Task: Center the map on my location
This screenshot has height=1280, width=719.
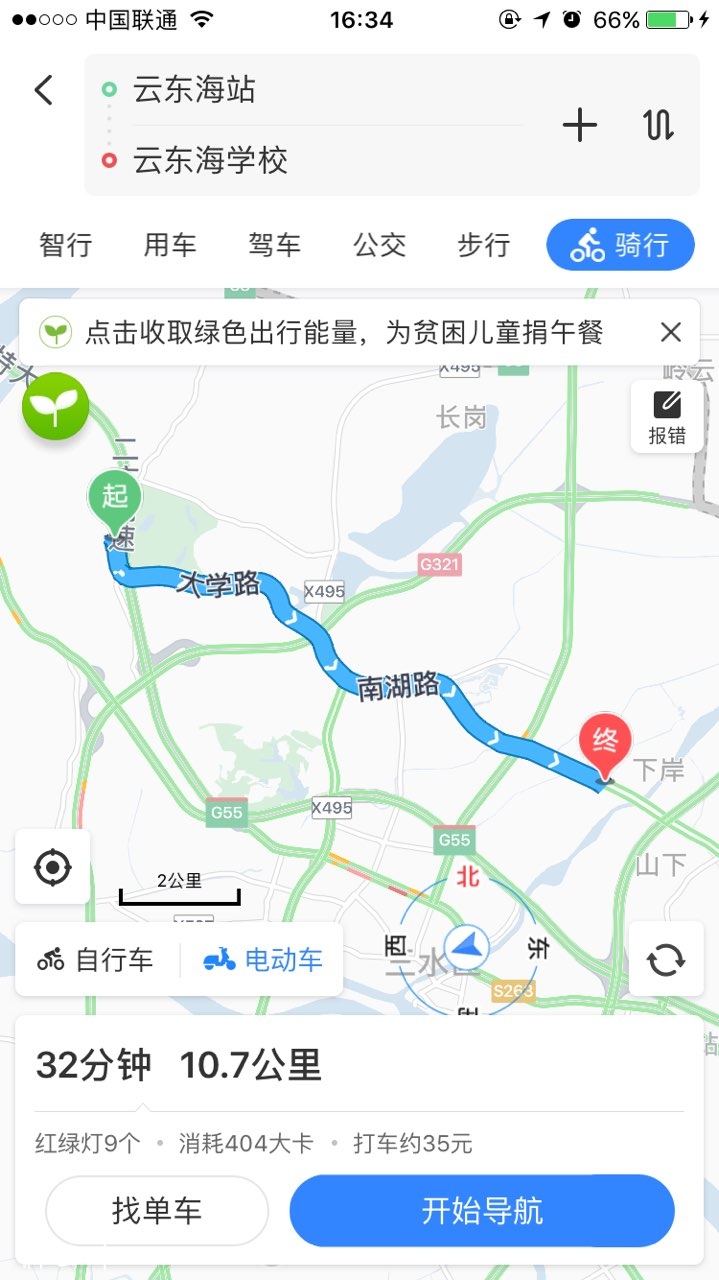Action: [x=52, y=867]
